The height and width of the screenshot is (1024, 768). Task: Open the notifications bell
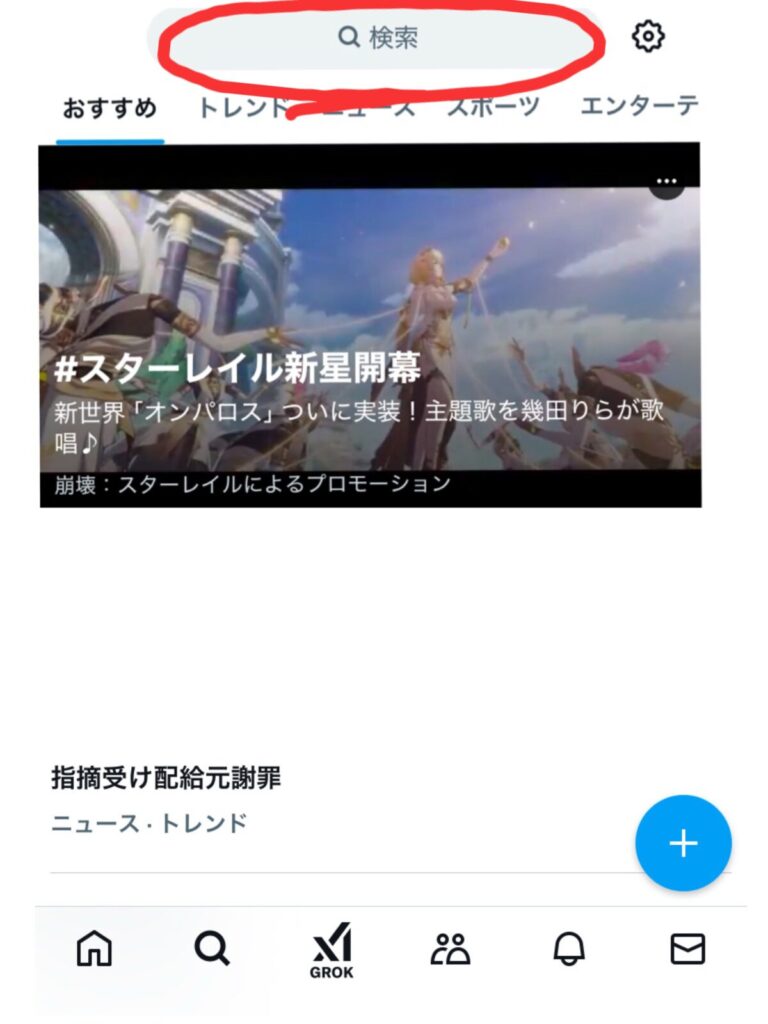(x=569, y=948)
